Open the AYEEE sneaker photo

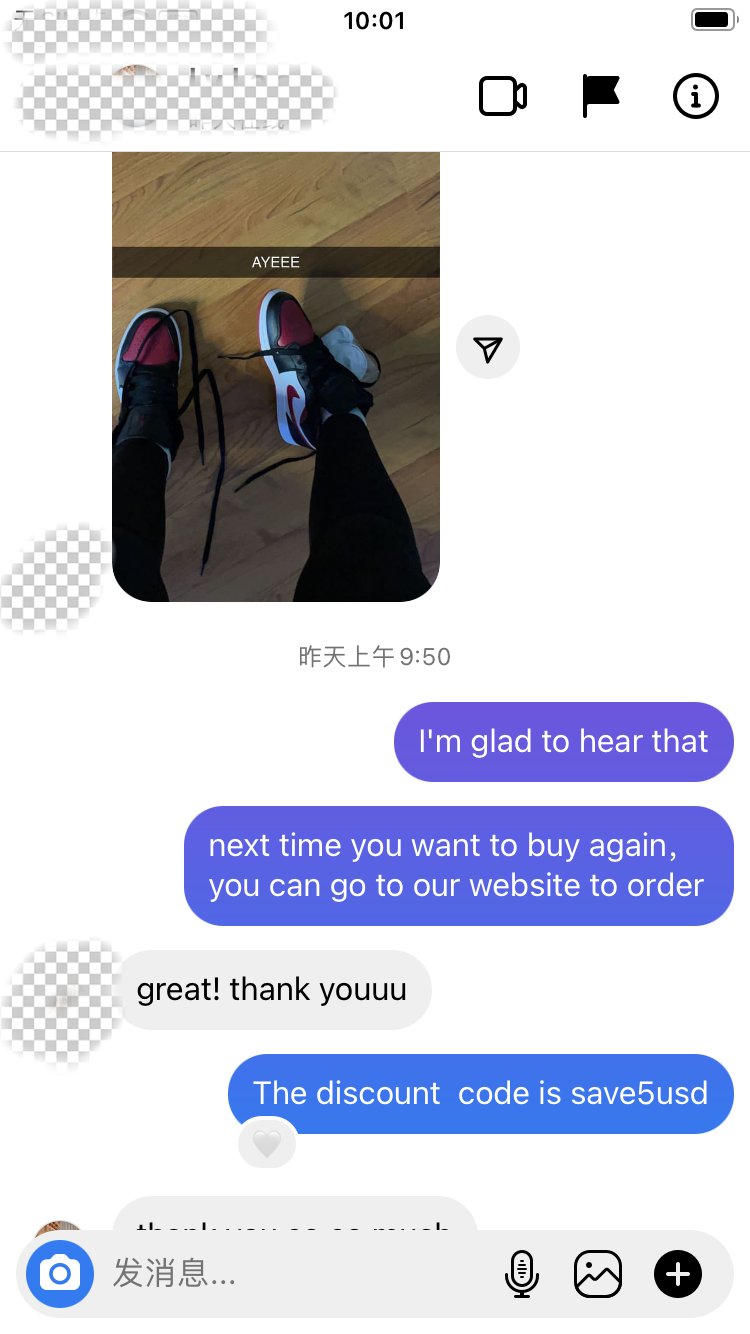(x=275, y=400)
